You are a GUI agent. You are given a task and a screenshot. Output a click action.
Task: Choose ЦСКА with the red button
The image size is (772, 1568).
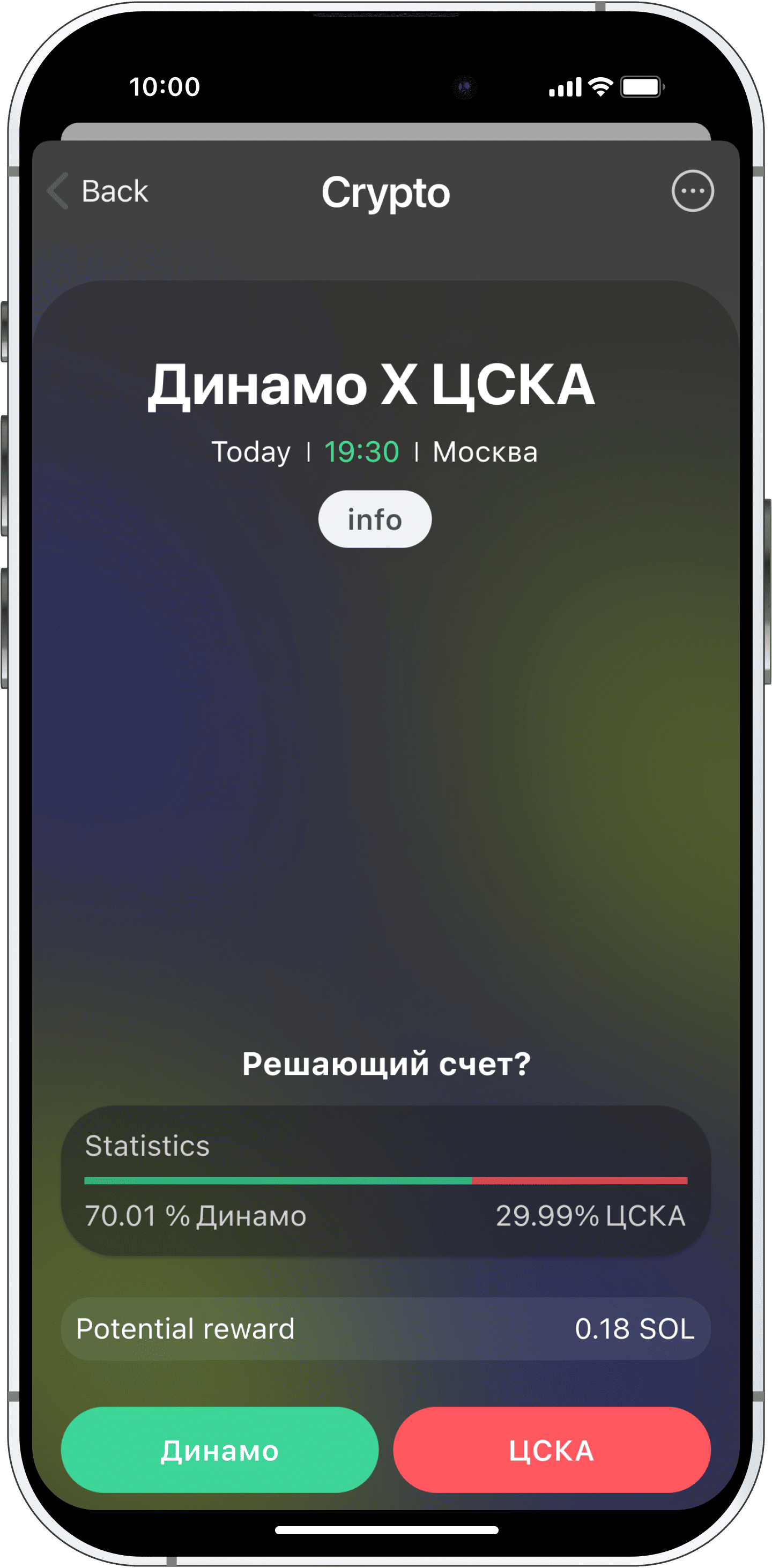[x=552, y=1450]
